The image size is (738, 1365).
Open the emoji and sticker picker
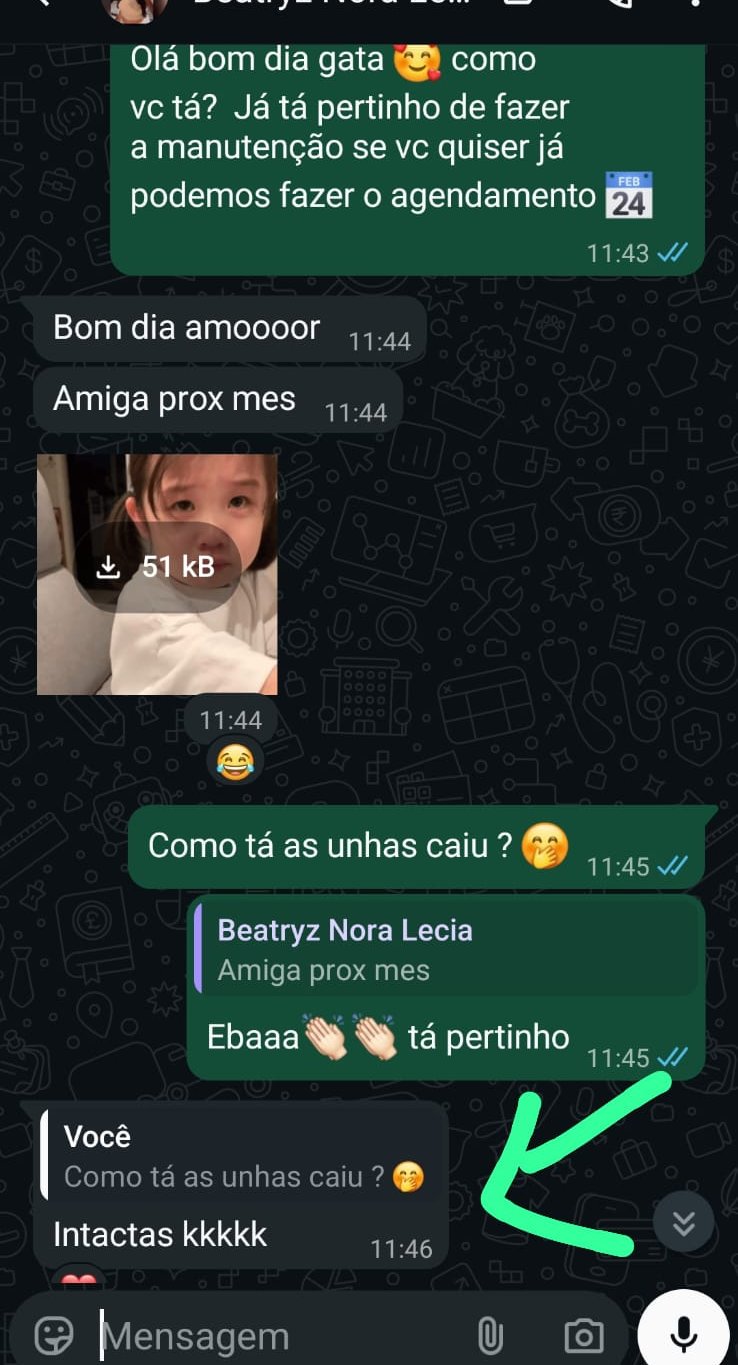click(x=54, y=1335)
